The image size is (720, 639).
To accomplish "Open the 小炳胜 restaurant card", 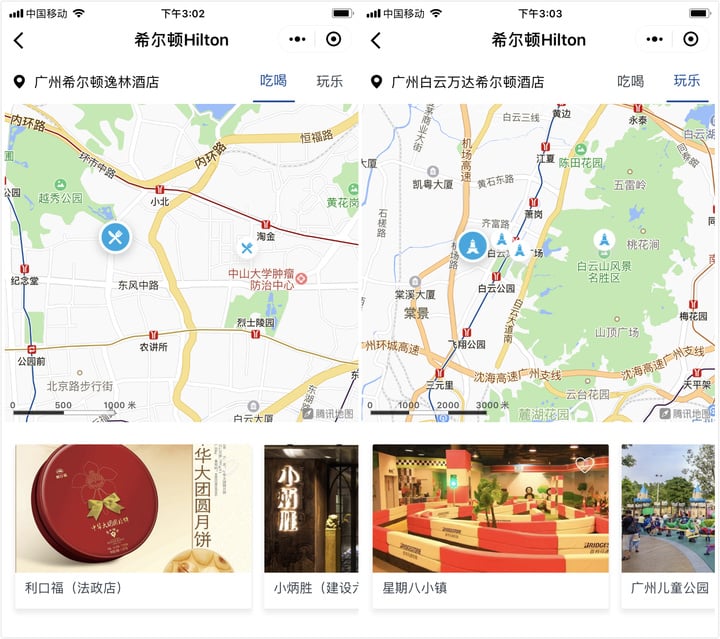I will point(310,525).
